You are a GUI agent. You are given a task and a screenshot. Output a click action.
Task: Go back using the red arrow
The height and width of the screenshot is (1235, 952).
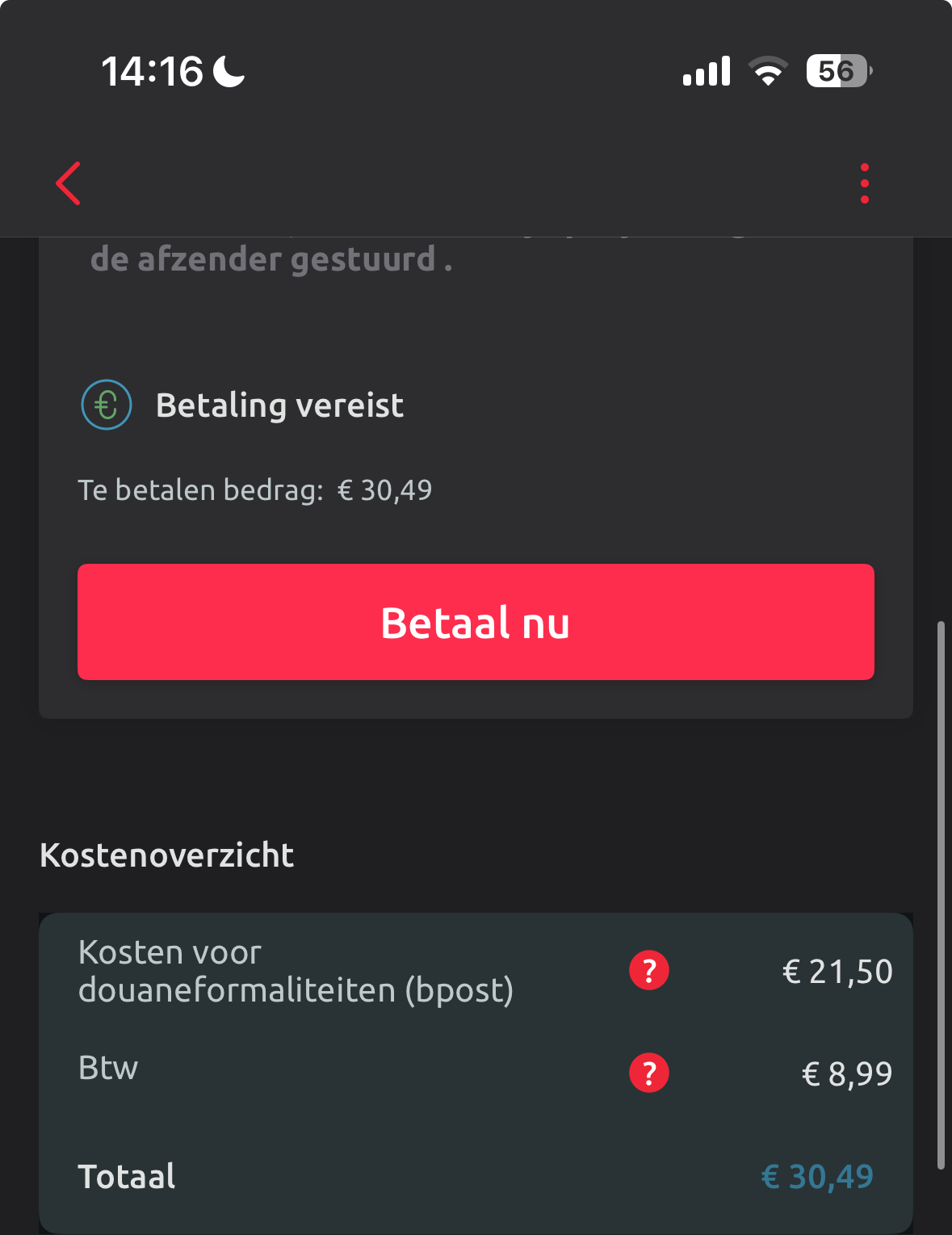(x=69, y=183)
